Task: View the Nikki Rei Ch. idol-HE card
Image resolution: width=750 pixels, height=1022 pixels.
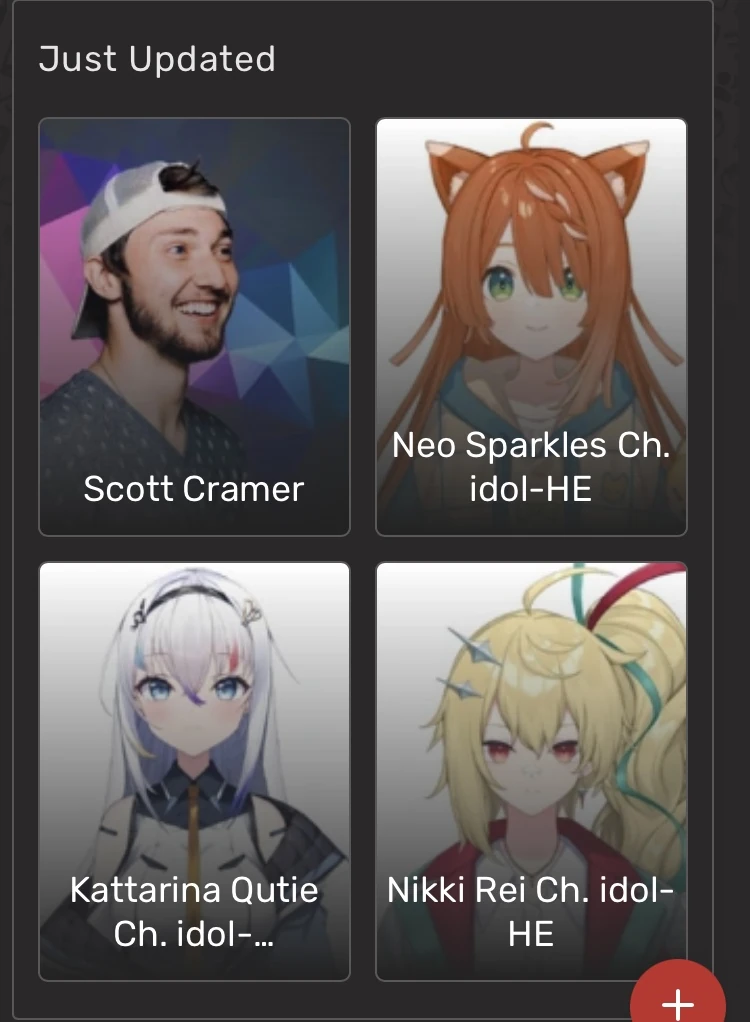Action: [x=531, y=771]
